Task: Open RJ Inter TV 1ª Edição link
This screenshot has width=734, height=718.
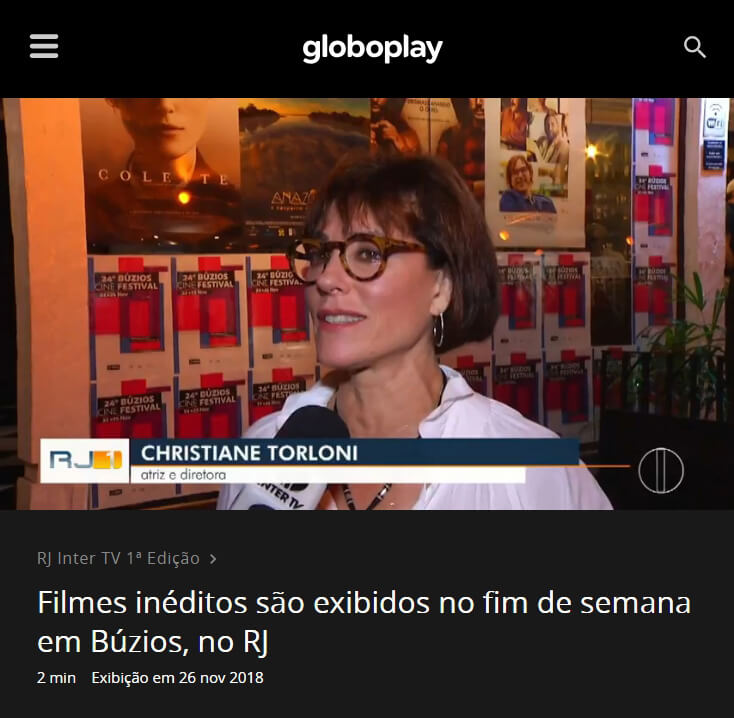Action: click(x=126, y=558)
